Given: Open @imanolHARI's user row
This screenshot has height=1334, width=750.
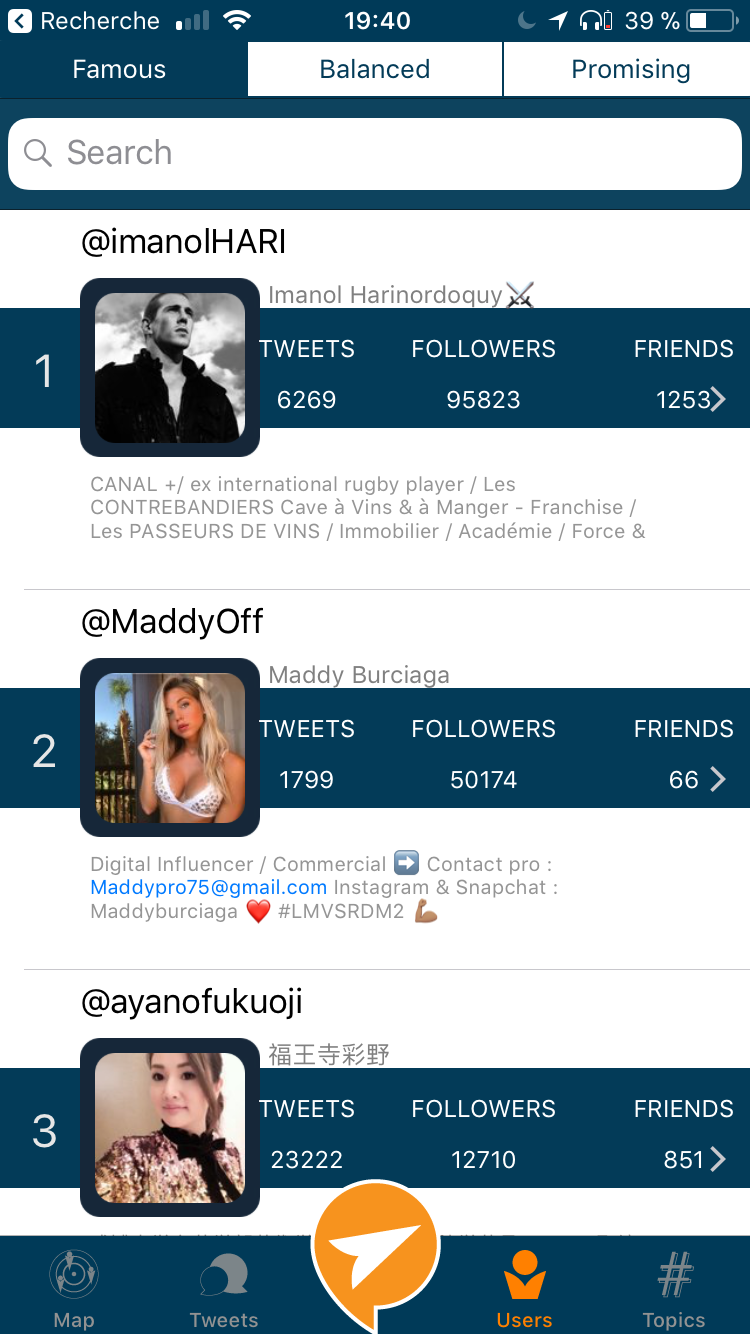Looking at the screenshot, I should [500, 370].
